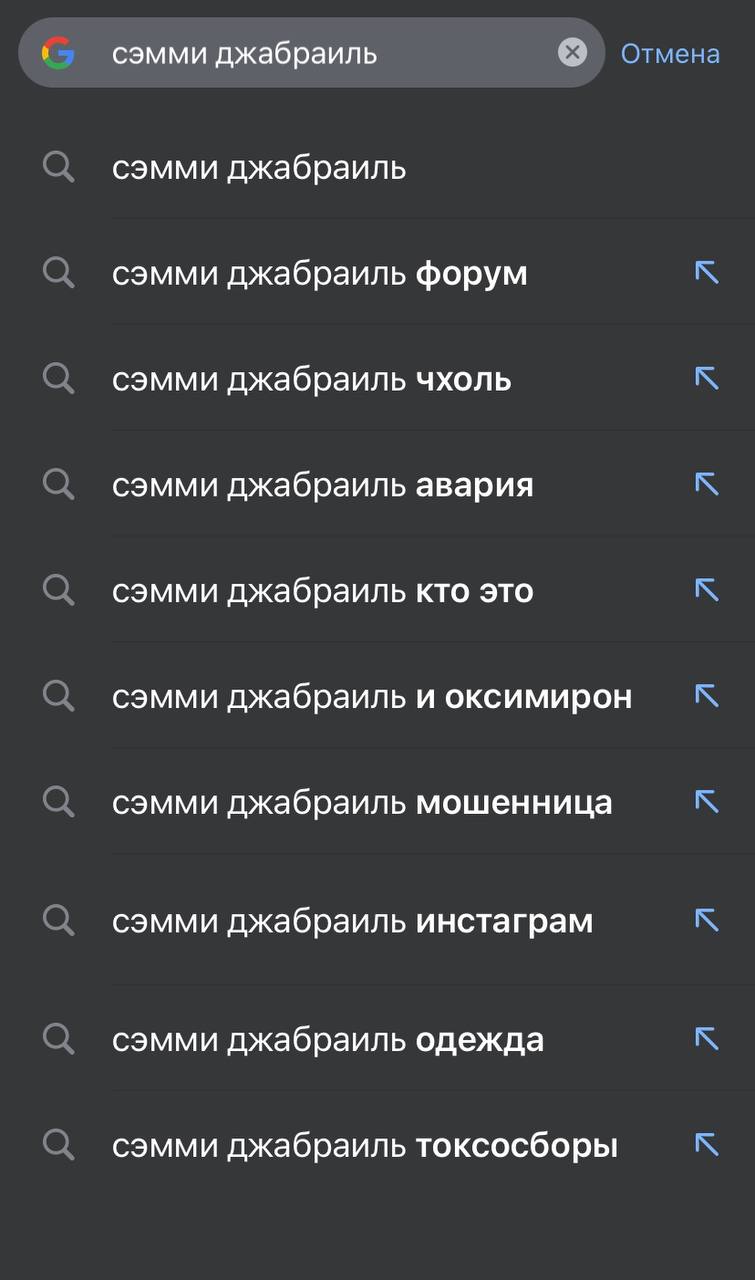The width and height of the screenshot is (755, 1280).
Task: Tap the arrow icon beside мошенница
Action: tap(707, 801)
